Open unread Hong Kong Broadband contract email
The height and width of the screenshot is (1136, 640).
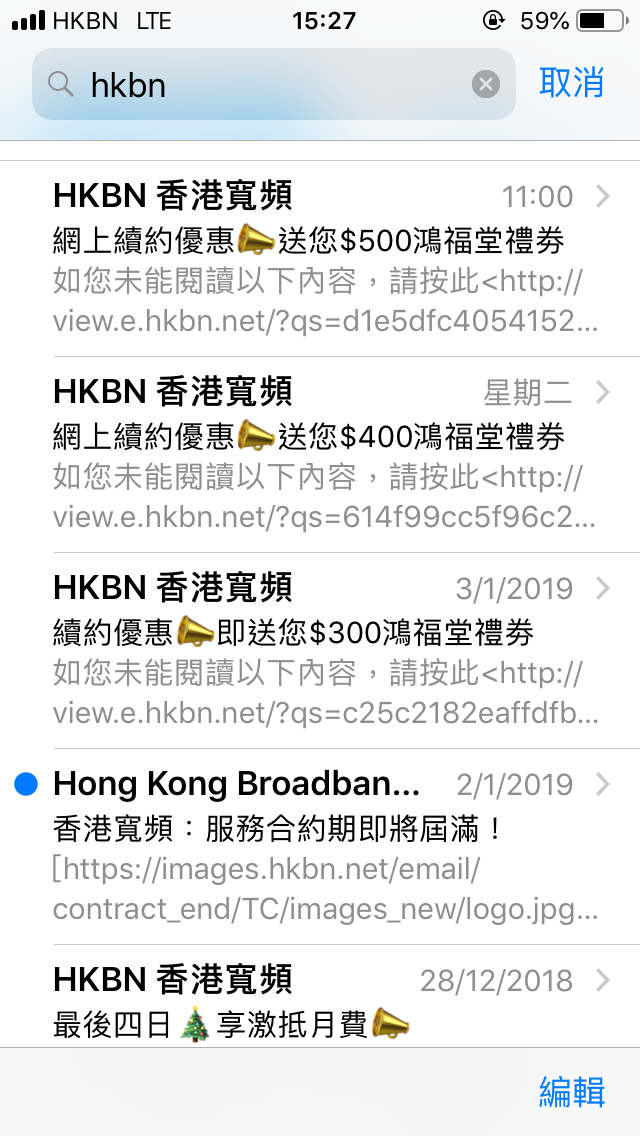tap(320, 846)
